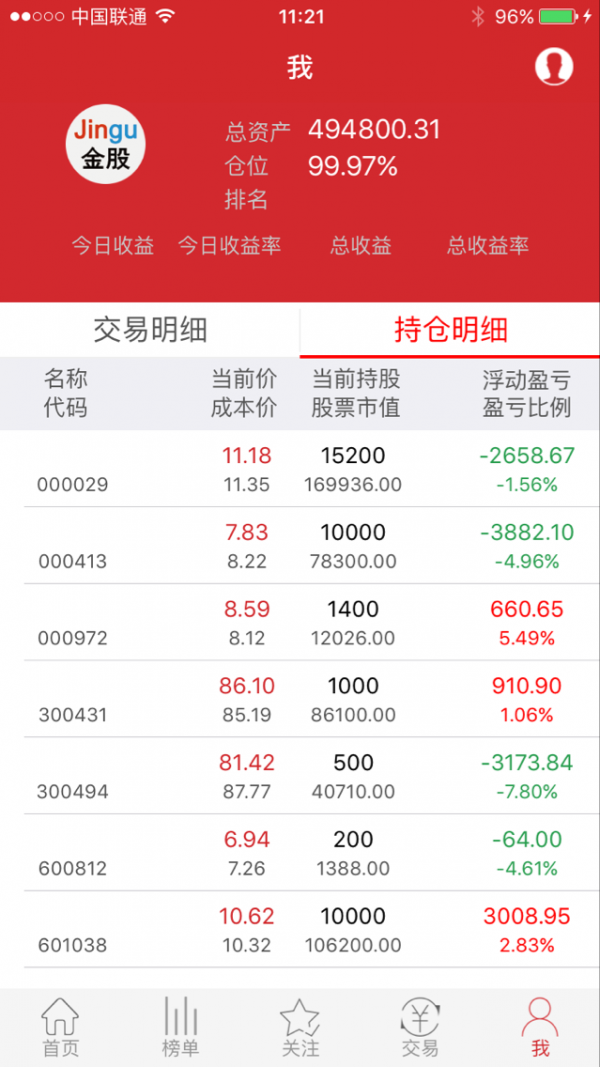This screenshot has height=1067, width=600.
Task: View details of stock 601038
Action: [x=300, y=930]
